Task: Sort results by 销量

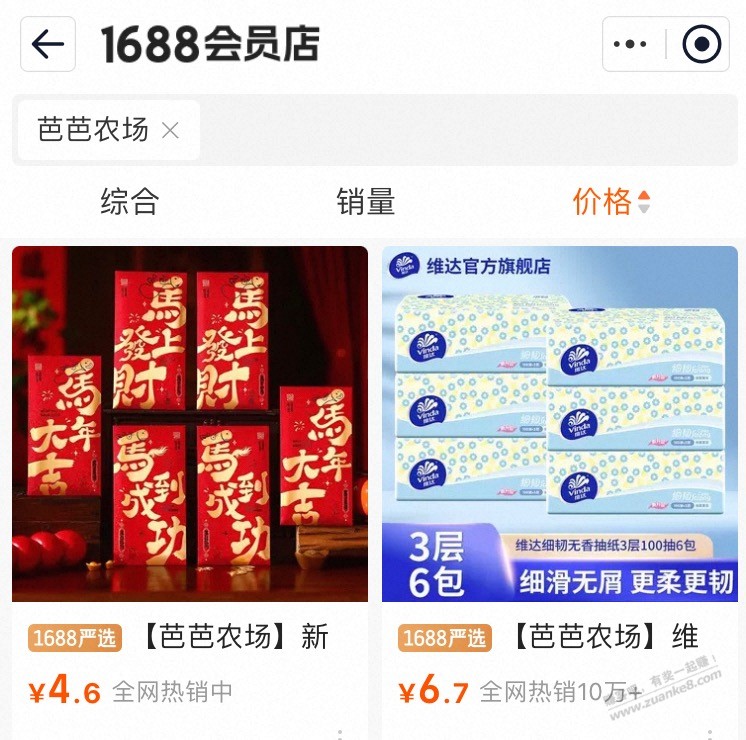Action: tap(366, 202)
